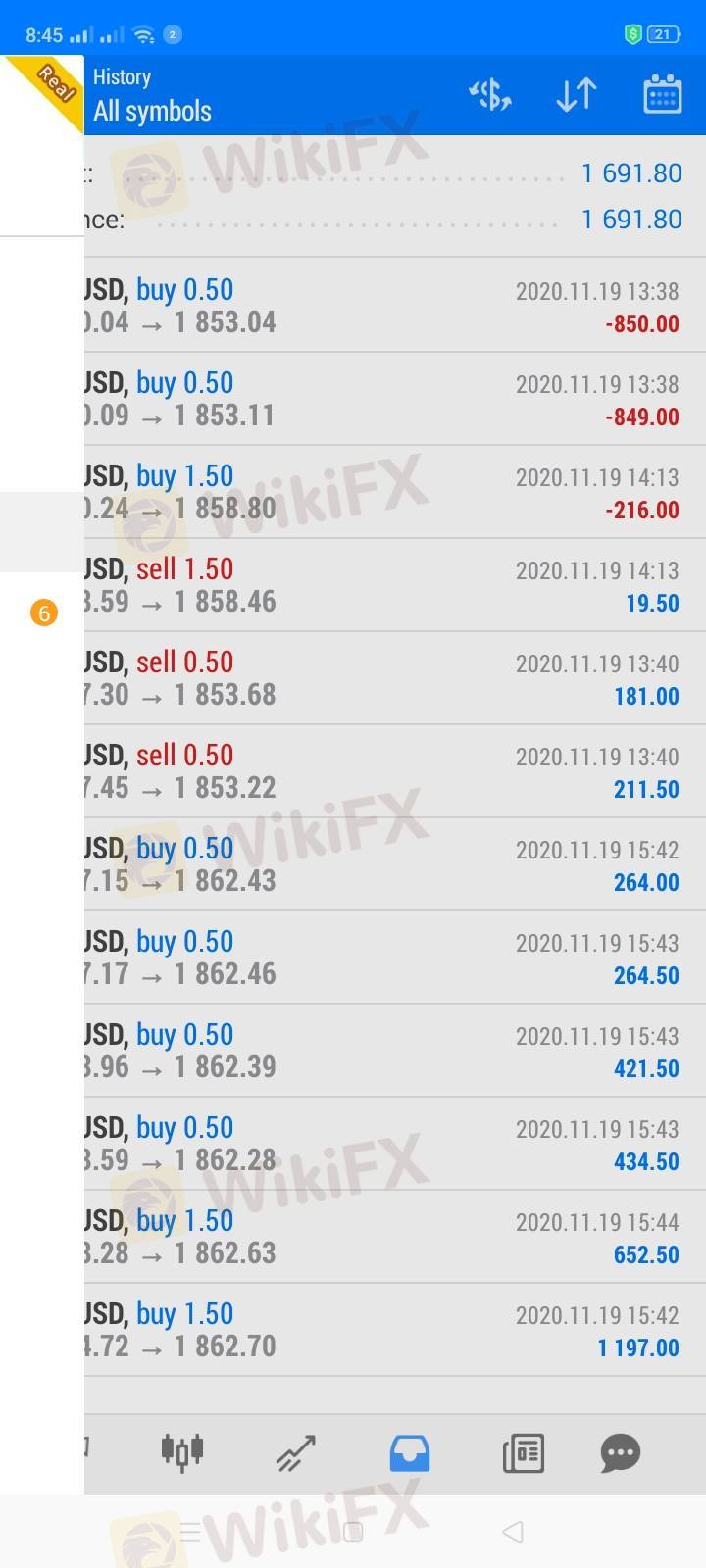Open the buy trade with 652.50 profit
Screen dimensions: 706x1568
click(x=392, y=1238)
